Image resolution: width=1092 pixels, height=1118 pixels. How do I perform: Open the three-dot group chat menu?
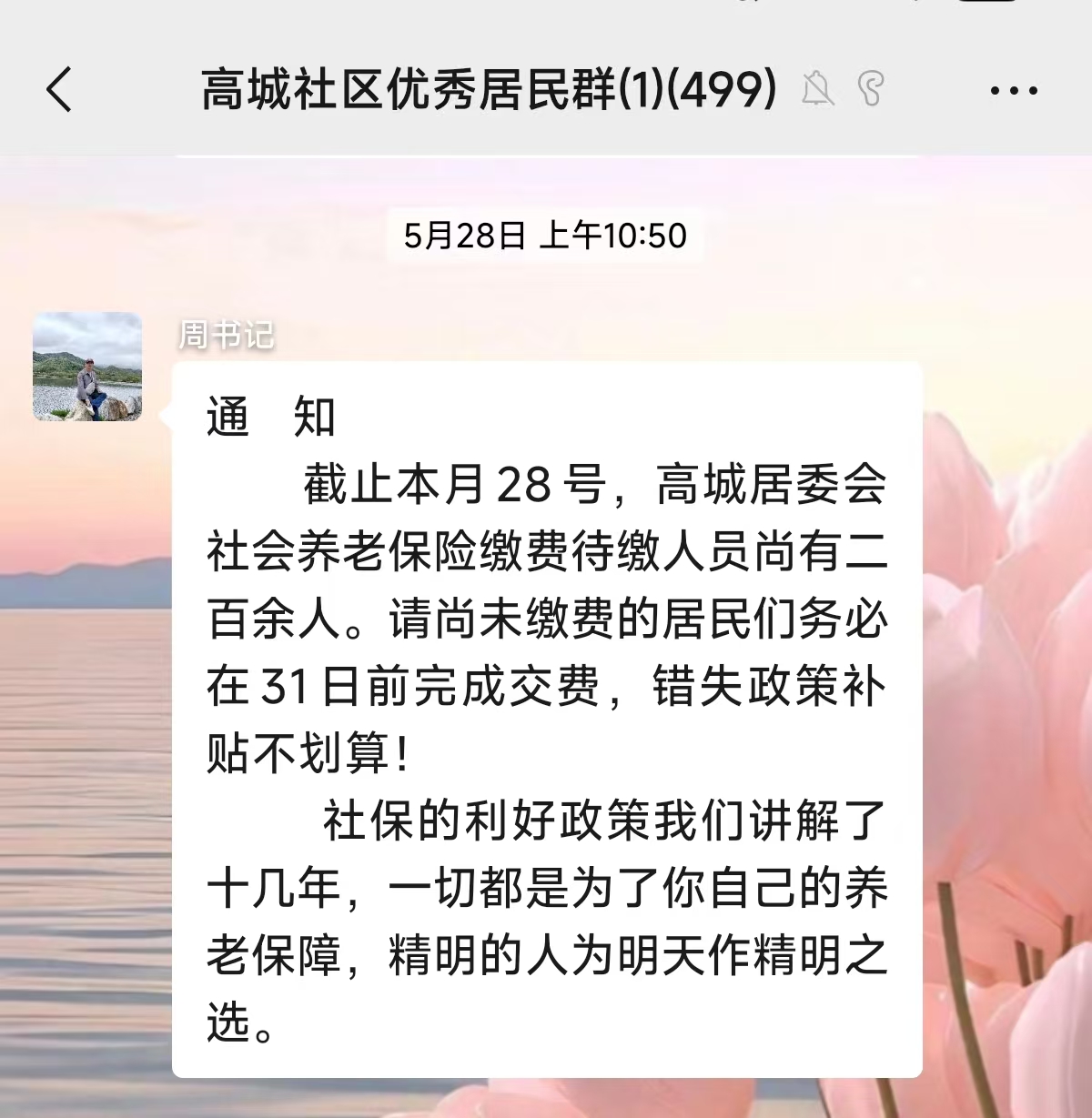1013,90
